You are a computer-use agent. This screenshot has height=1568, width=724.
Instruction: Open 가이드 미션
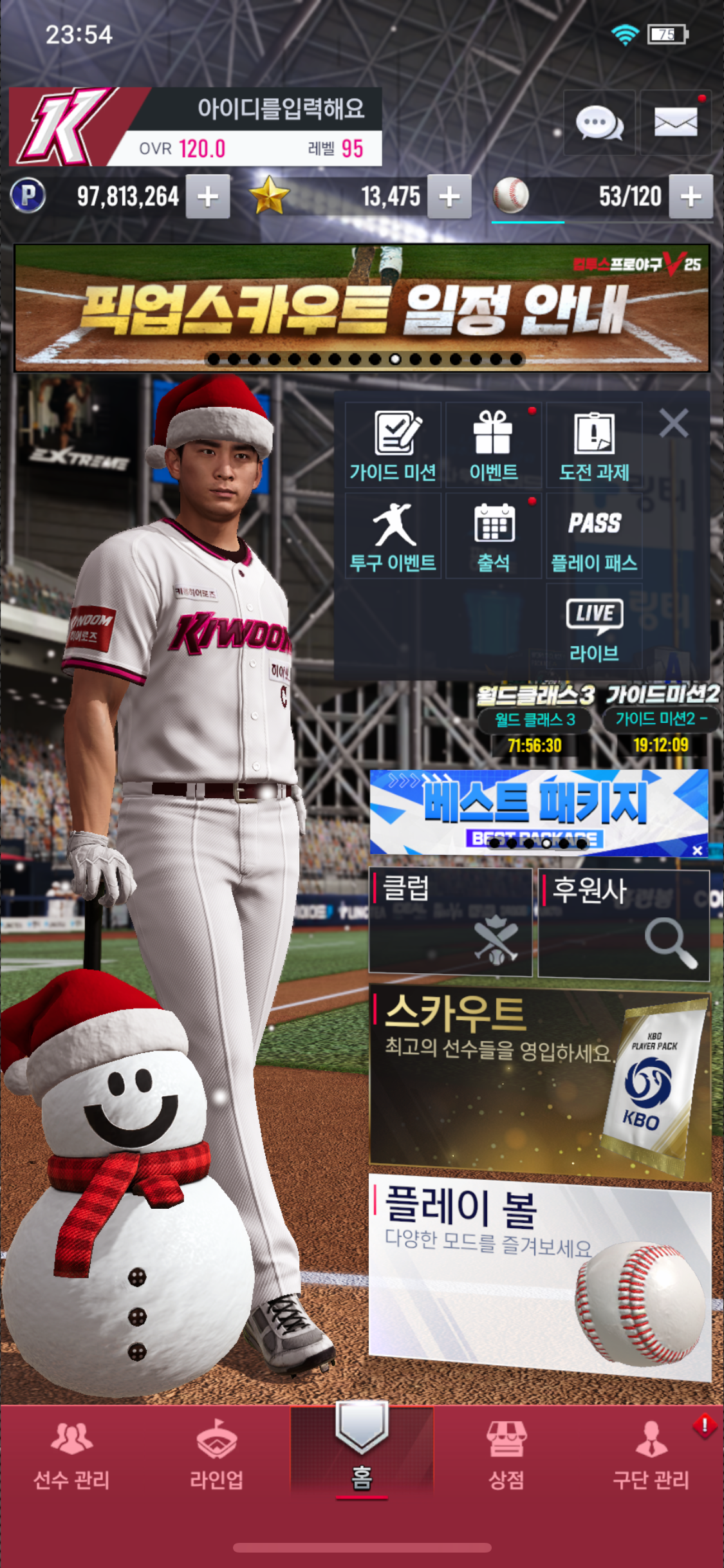coord(393,445)
